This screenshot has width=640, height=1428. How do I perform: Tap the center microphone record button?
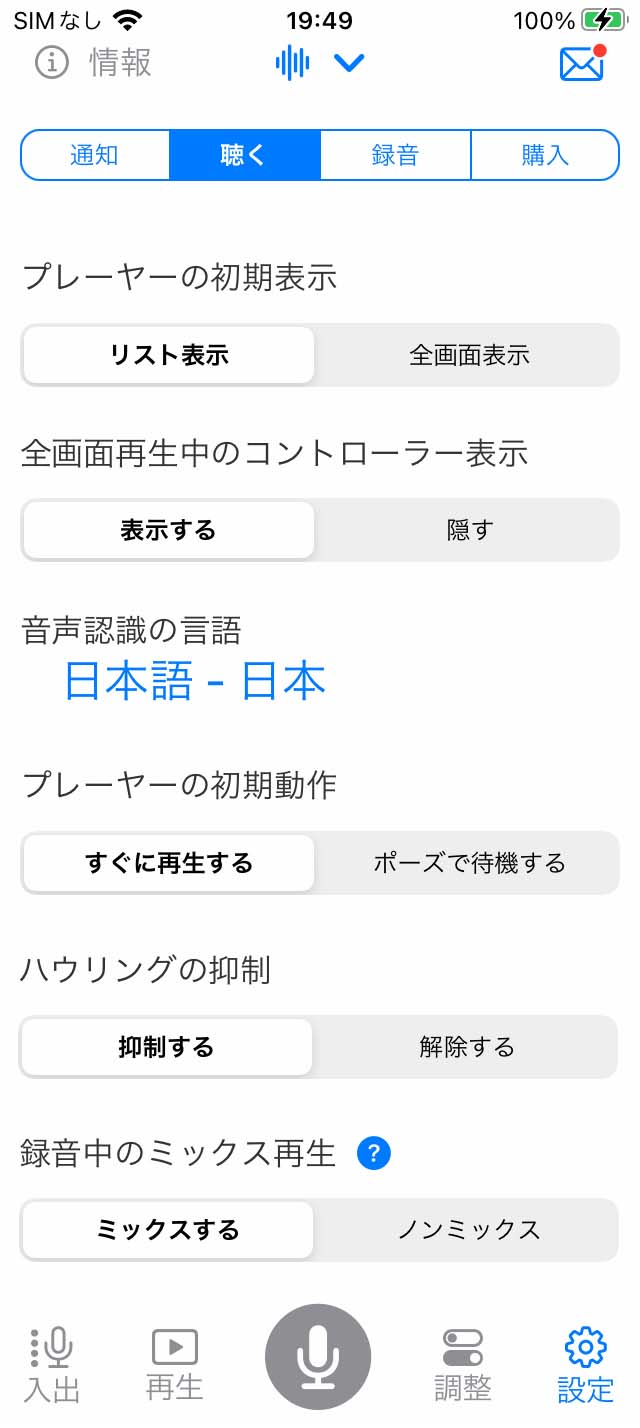pos(318,1357)
